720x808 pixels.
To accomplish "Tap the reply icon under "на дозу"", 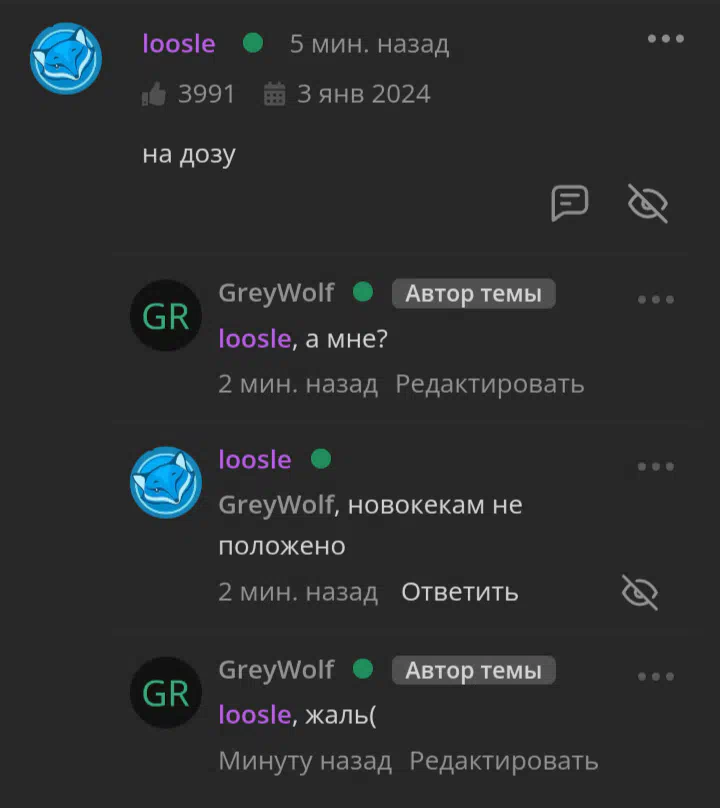I will tap(570, 203).
